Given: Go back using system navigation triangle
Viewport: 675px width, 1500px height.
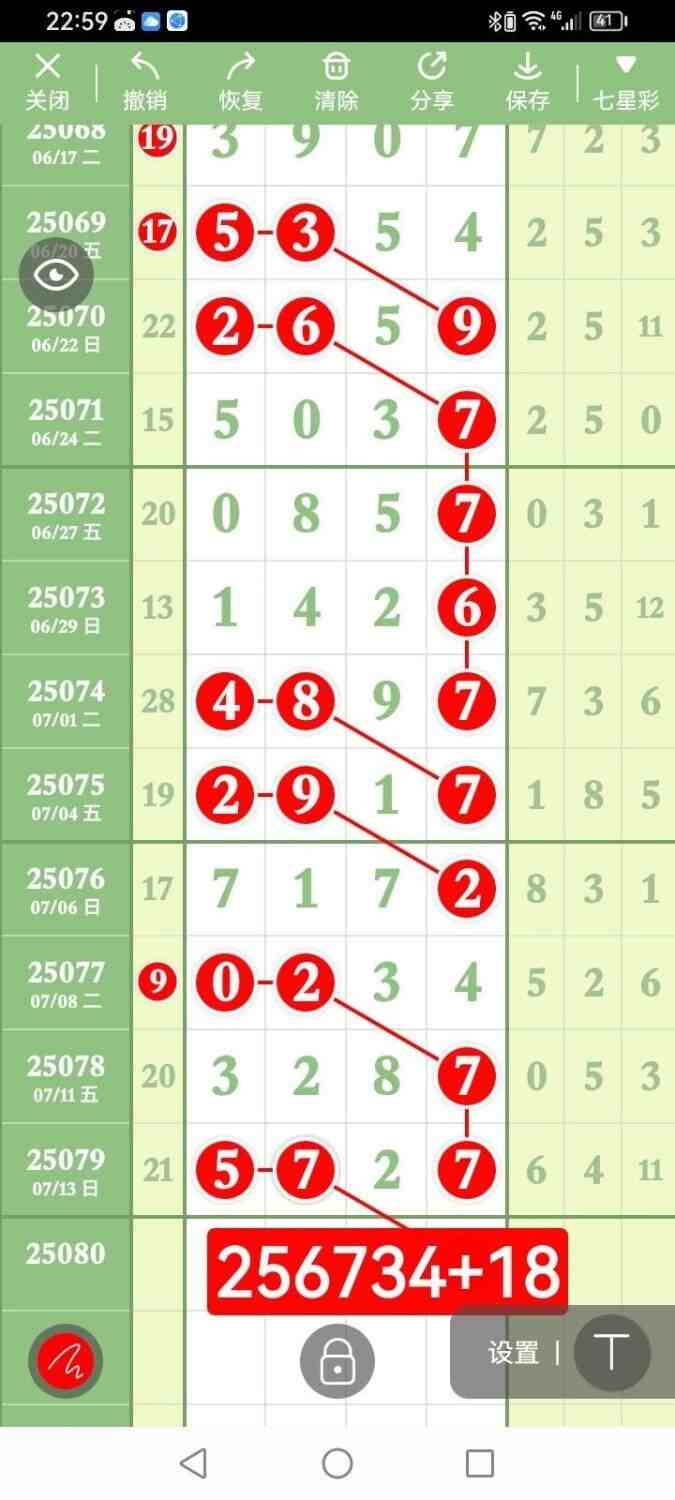Looking at the screenshot, I should tap(193, 1464).
